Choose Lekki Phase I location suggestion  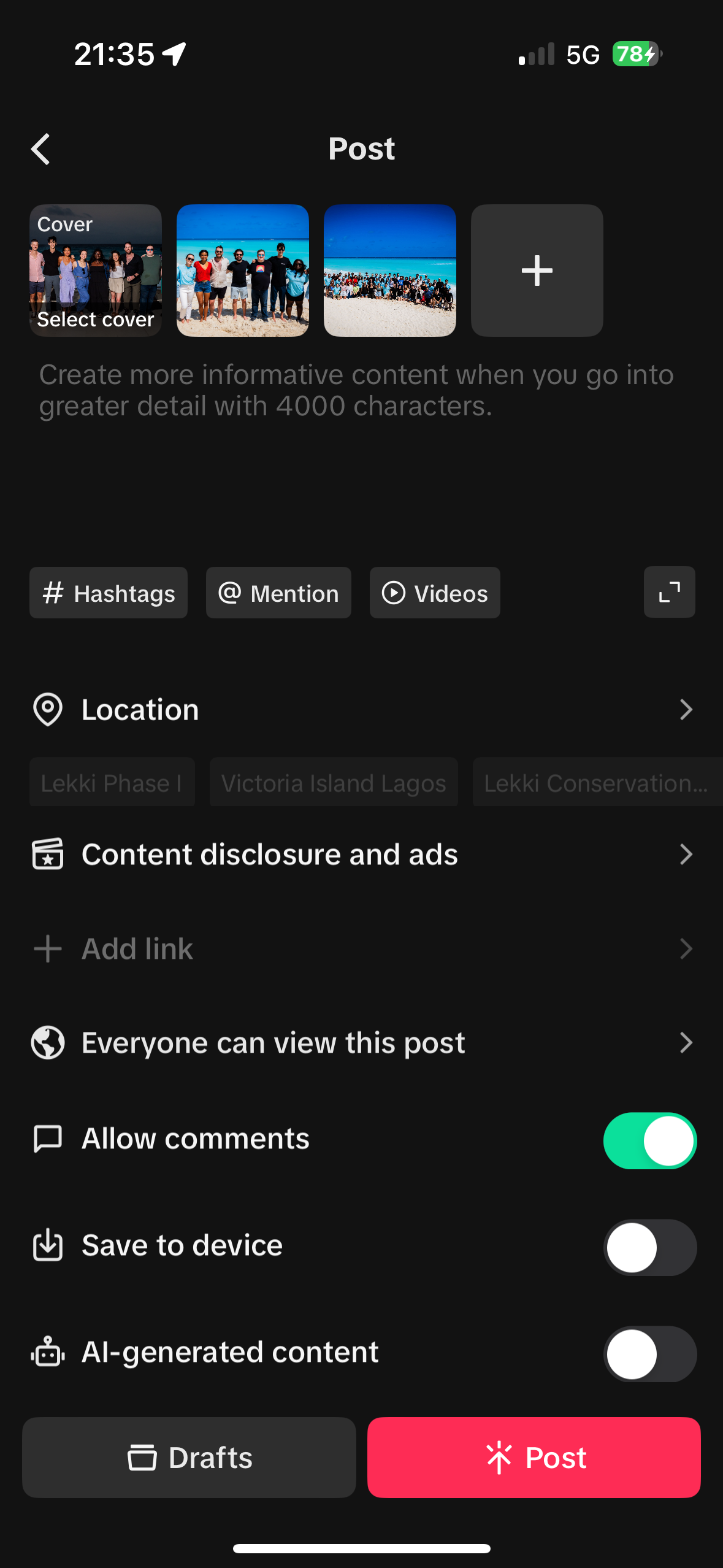(112, 783)
